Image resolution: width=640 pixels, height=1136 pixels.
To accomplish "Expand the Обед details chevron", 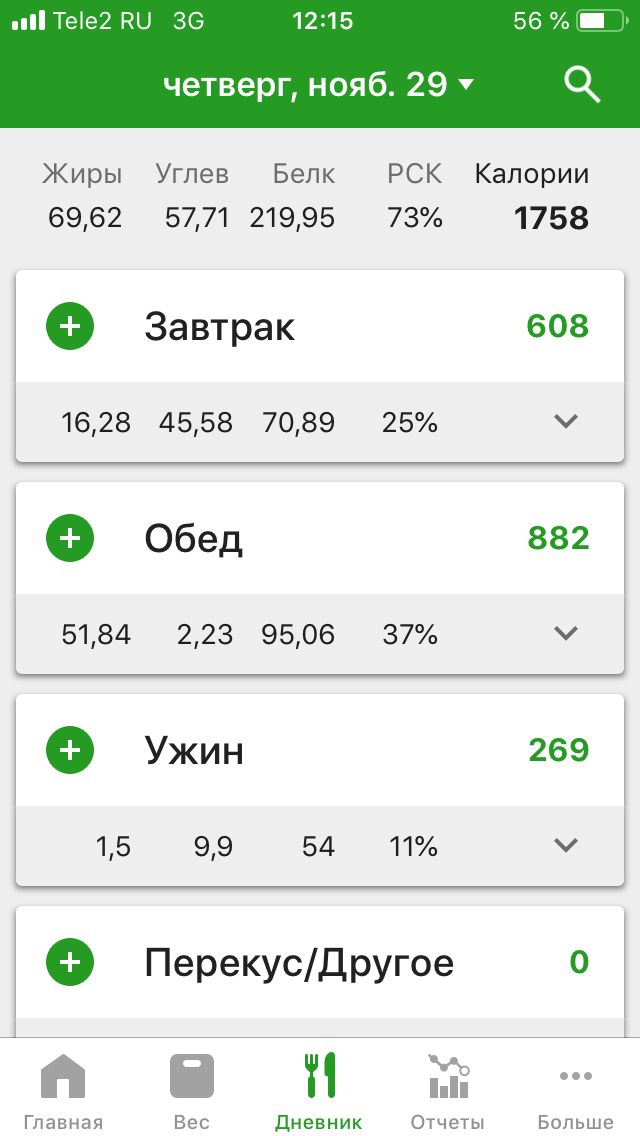I will (x=565, y=633).
